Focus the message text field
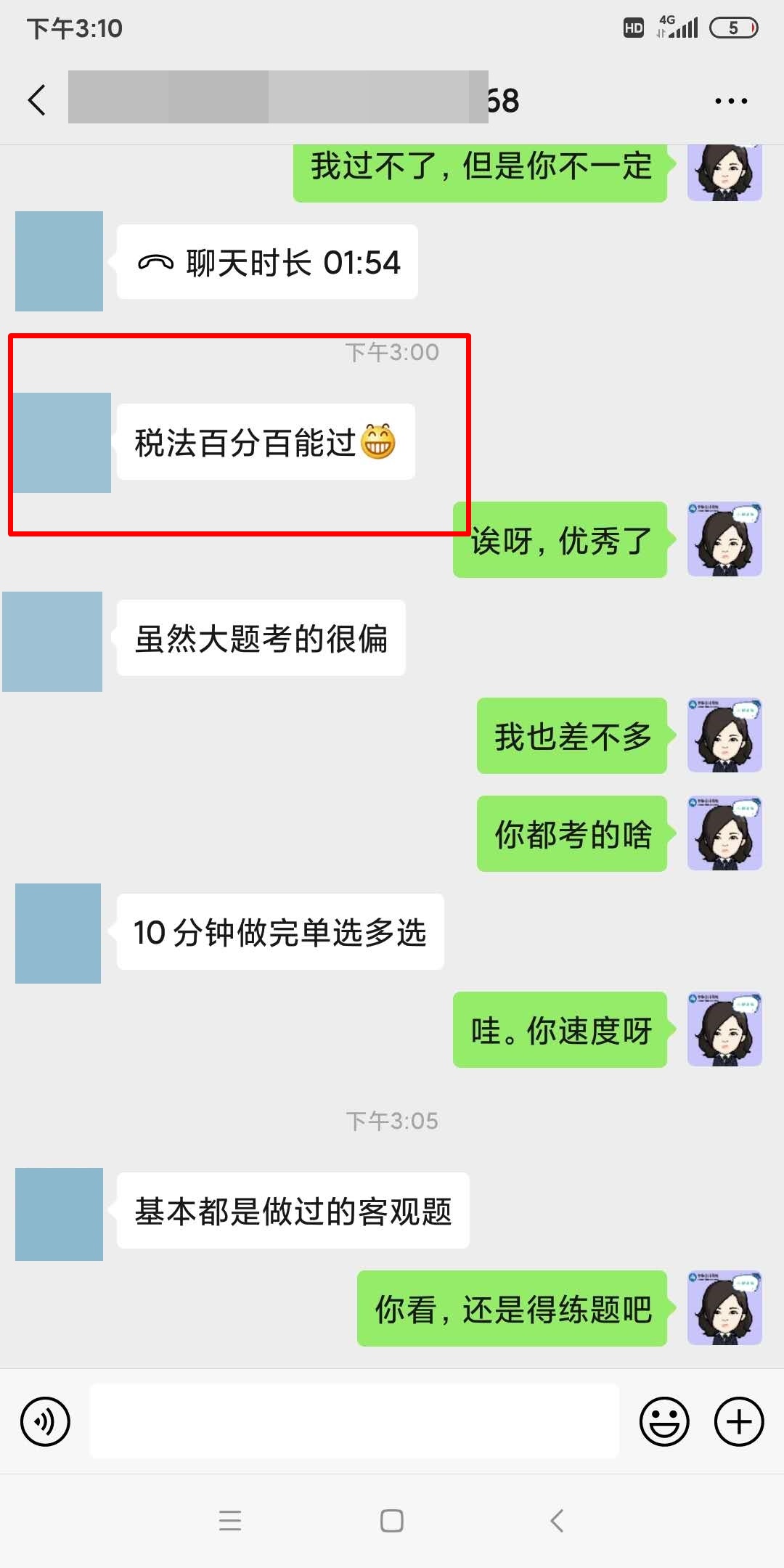Viewport: 784px width, 1568px height. pos(354,1421)
